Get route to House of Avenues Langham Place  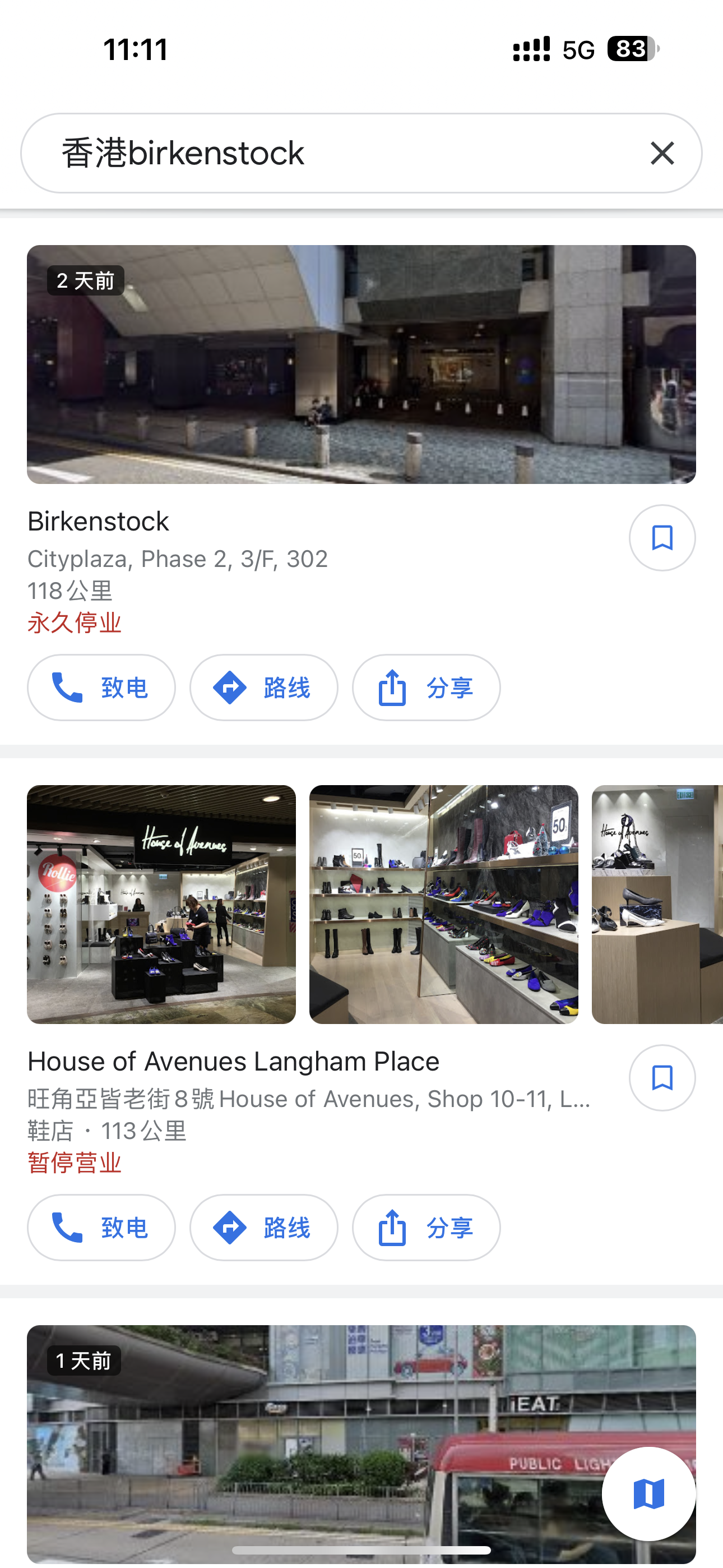(x=263, y=1228)
